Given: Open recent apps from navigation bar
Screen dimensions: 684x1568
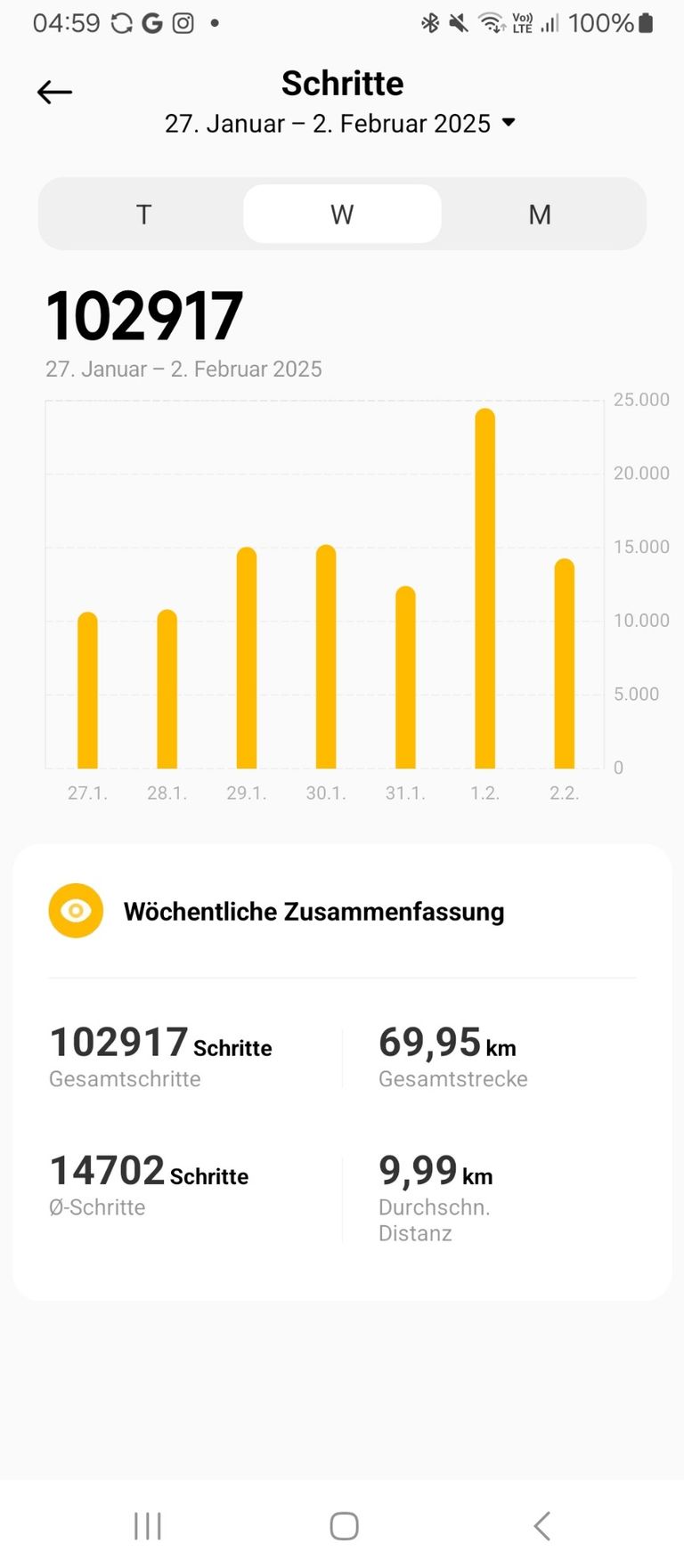Looking at the screenshot, I should (x=148, y=1525).
